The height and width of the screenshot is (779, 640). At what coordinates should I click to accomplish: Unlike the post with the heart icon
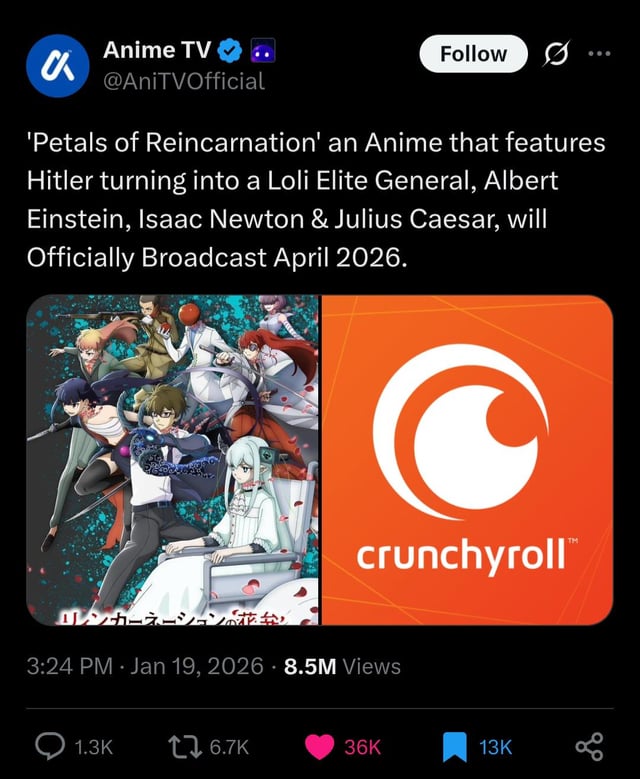pos(319,747)
